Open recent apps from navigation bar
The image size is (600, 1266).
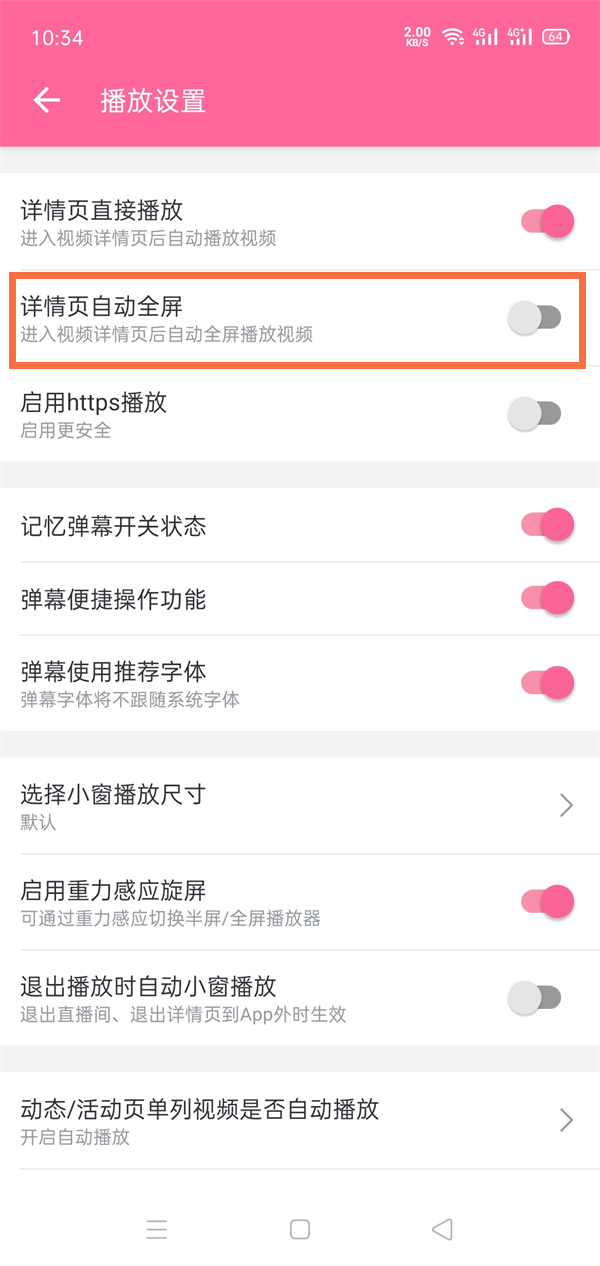[157, 1229]
